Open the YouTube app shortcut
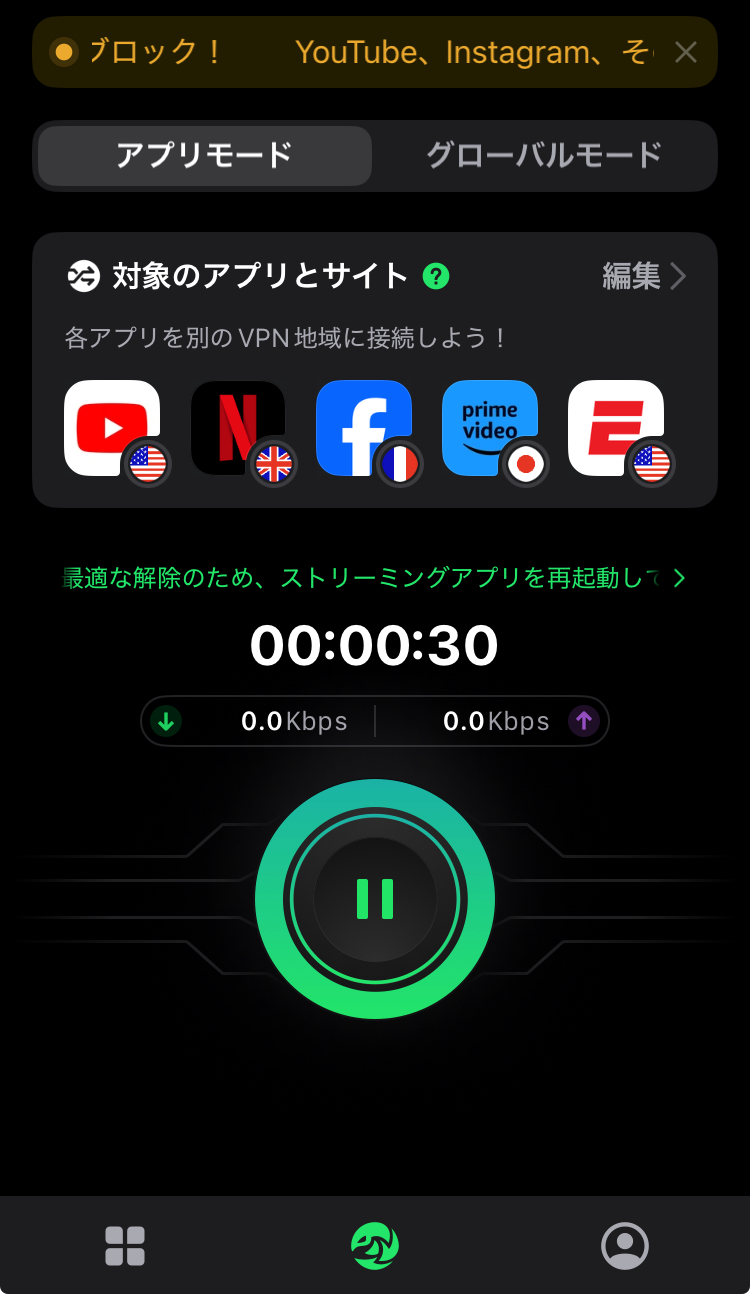 pos(113,427)
